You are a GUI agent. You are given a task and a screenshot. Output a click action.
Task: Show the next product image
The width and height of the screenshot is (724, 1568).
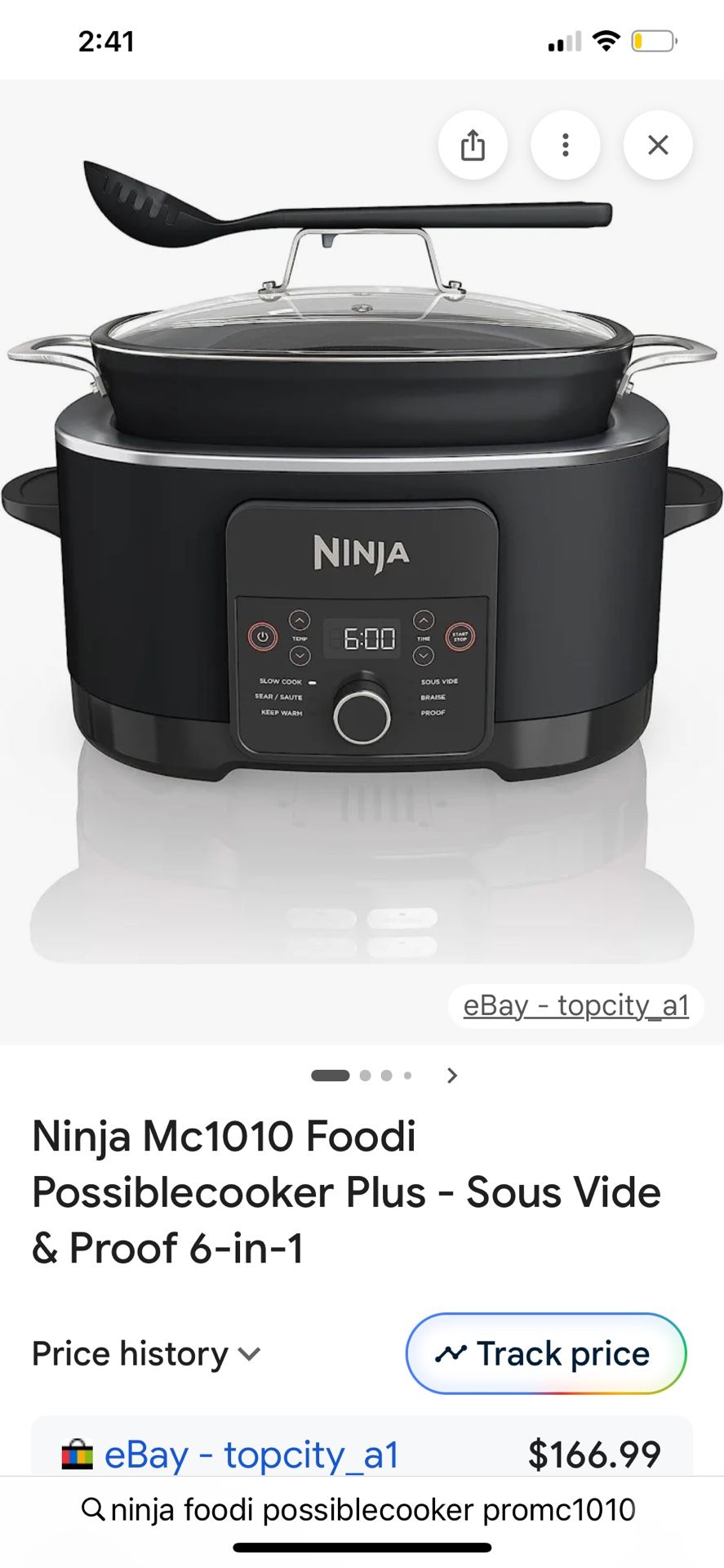(452, 1076)
